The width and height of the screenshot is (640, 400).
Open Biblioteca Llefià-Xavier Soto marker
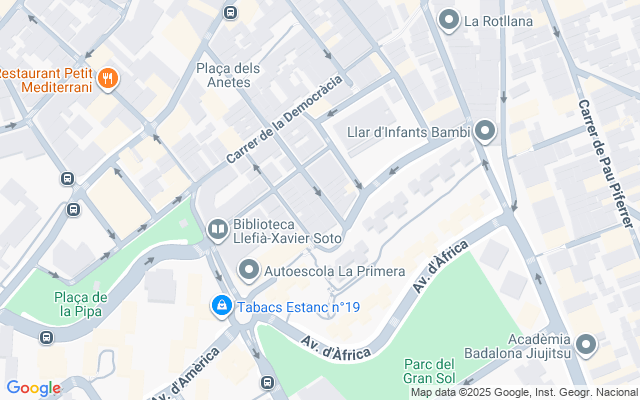click(217, 231)
